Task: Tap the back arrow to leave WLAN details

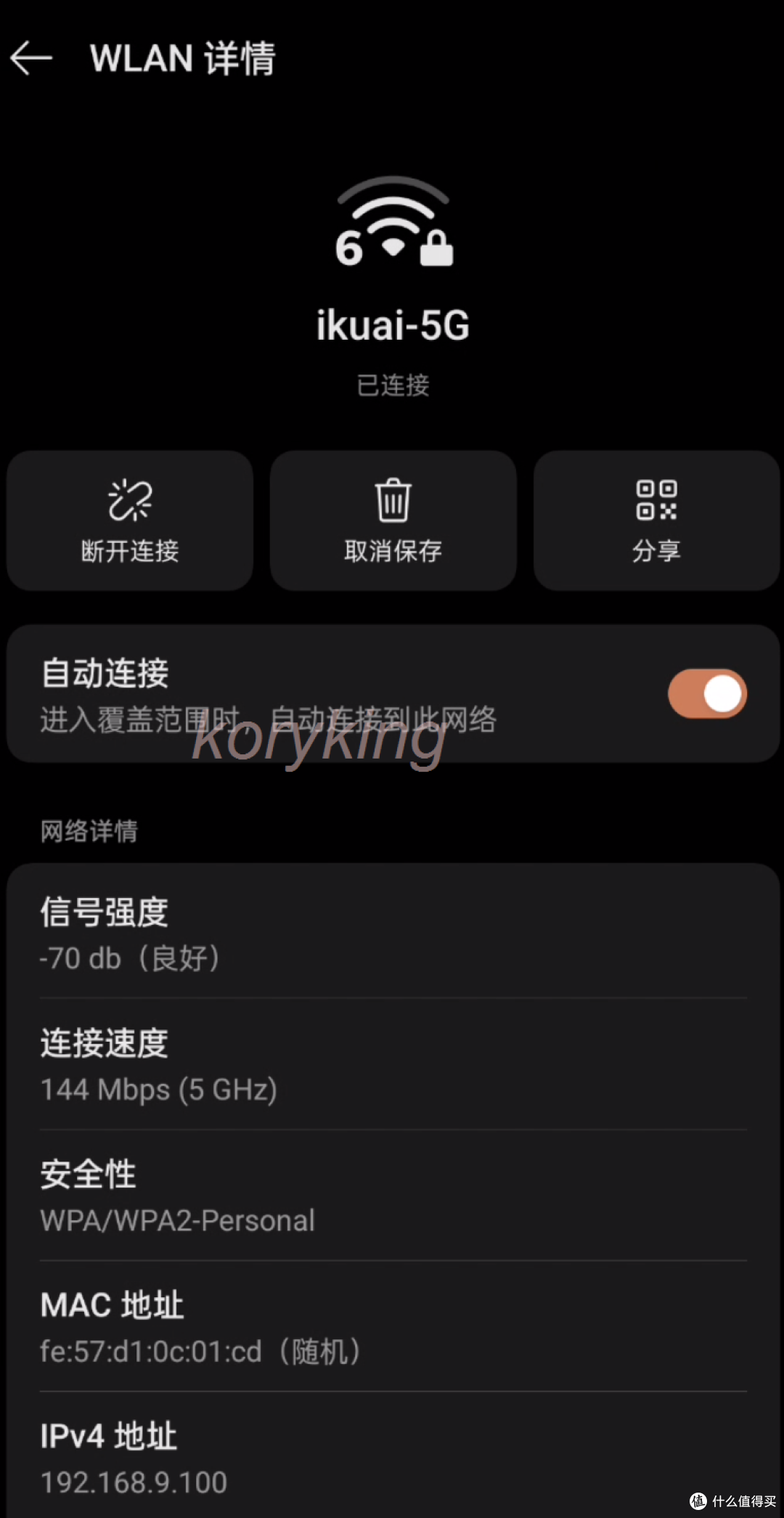Action: click(x=30, y=58)
